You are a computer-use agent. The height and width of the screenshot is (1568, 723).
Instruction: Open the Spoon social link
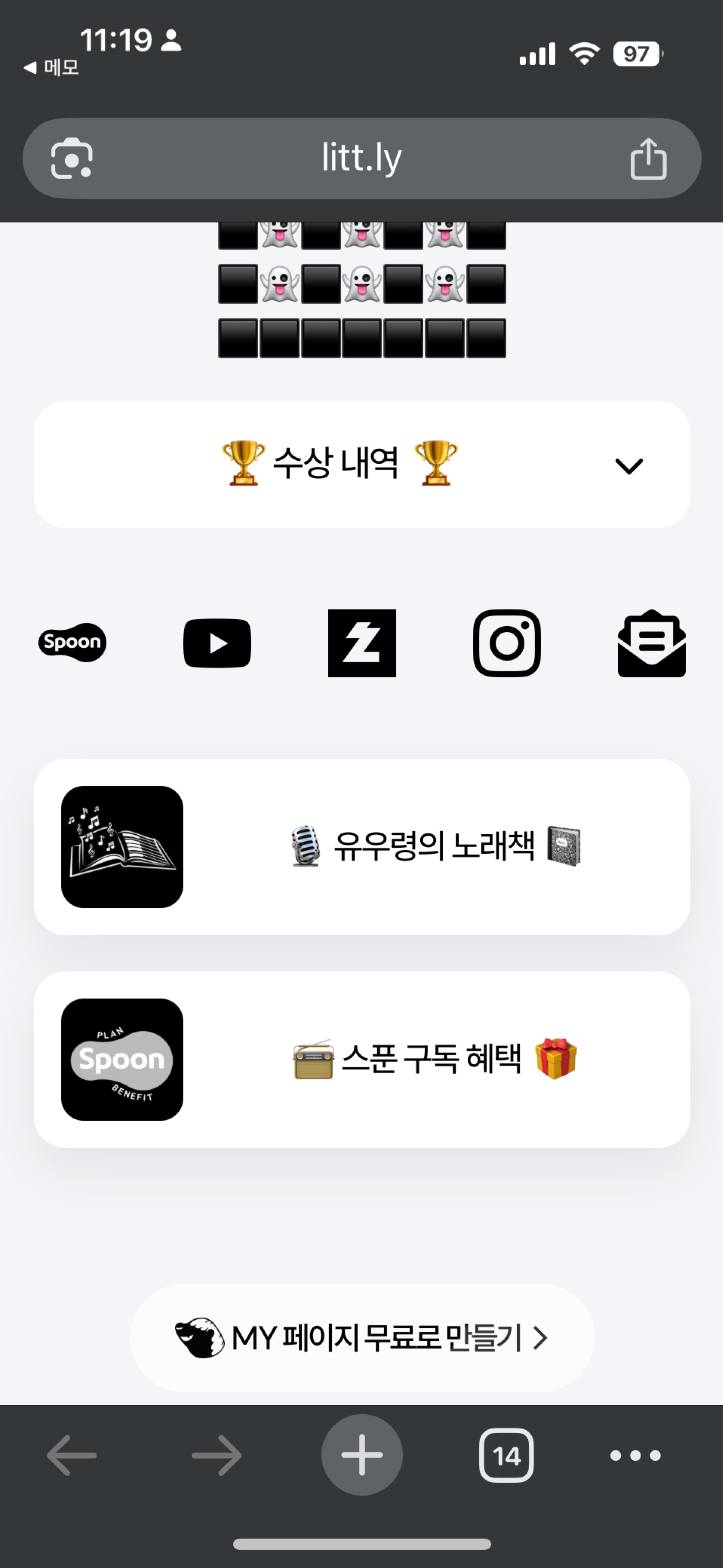[x=72, y=642]
